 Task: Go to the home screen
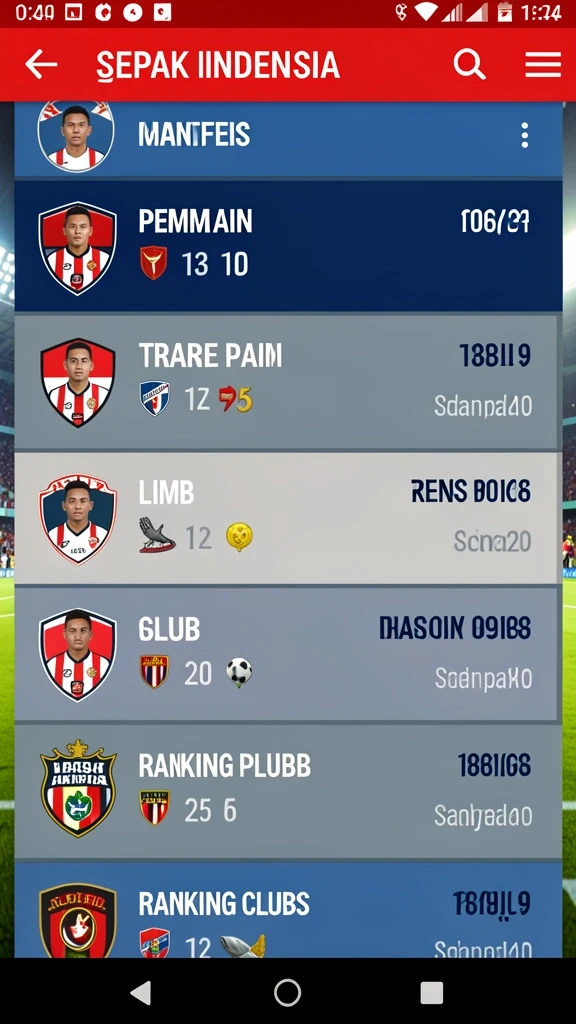click(287, 992)
